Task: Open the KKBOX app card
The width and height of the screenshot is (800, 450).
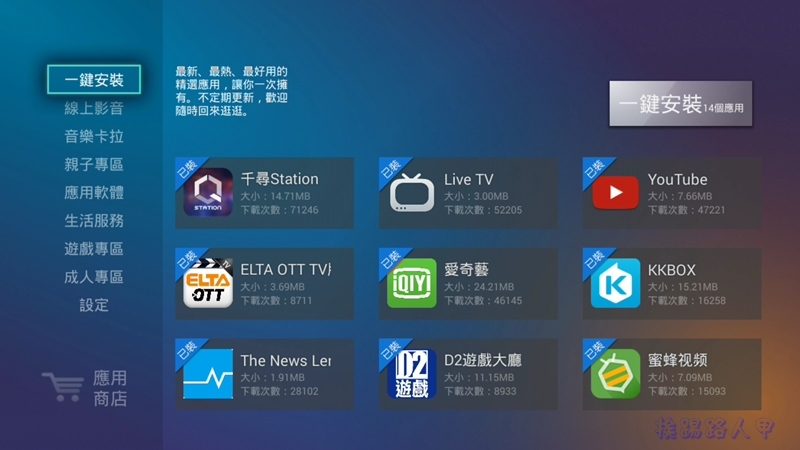Action: pos(671,284)
